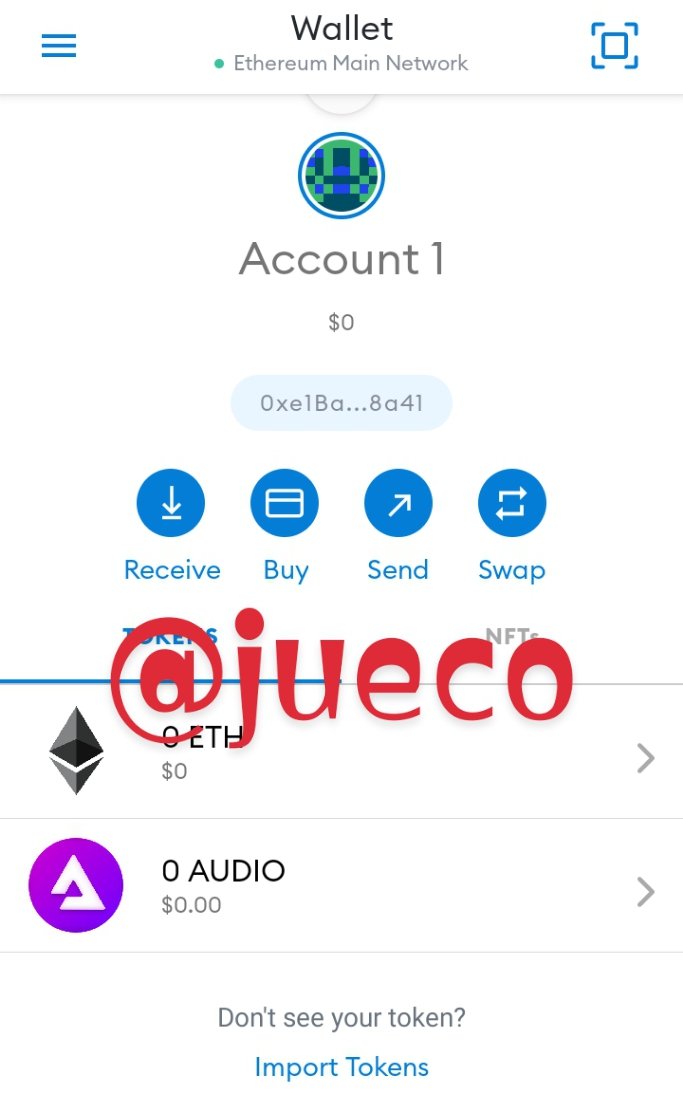The image size is (683, 1117).
Task: Switch to the NFTs tab
Action: point(512,636)
